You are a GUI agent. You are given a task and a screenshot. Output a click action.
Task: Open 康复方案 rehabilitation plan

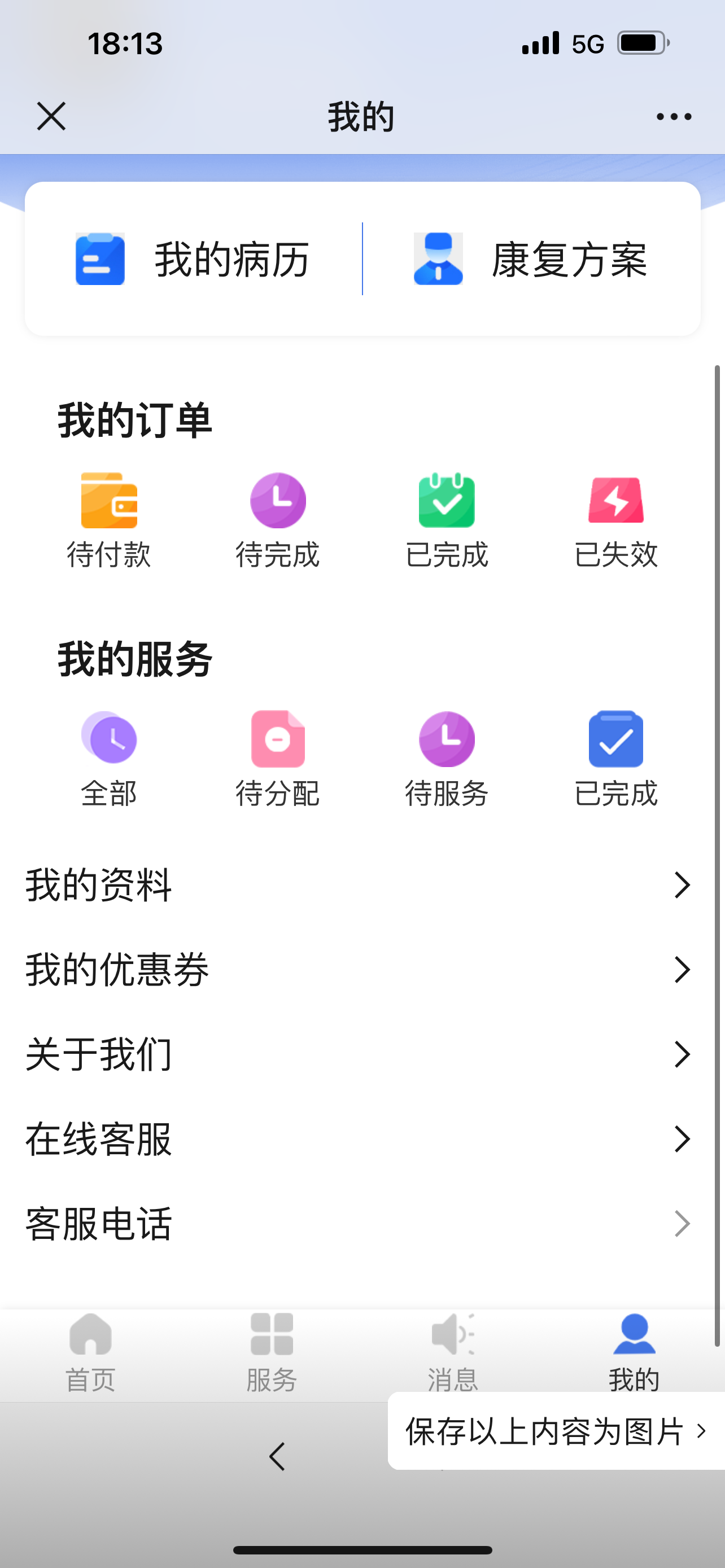(x=531, y=259)
